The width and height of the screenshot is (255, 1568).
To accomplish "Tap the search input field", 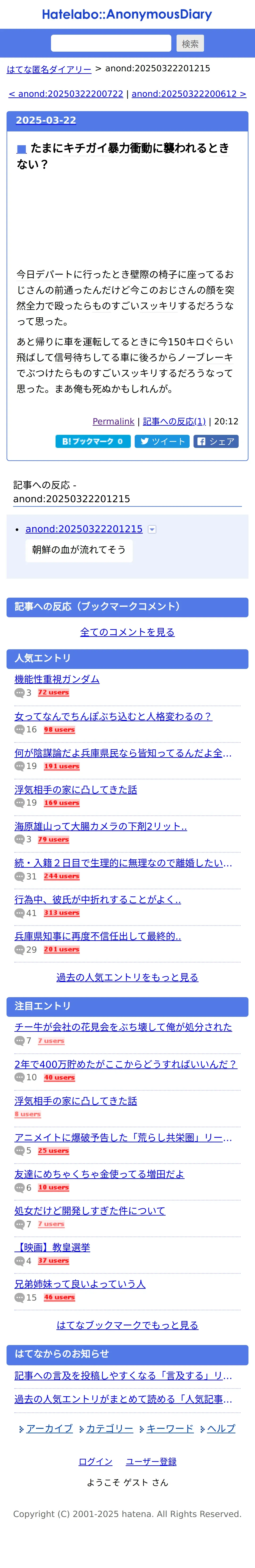I will (111, 43).
